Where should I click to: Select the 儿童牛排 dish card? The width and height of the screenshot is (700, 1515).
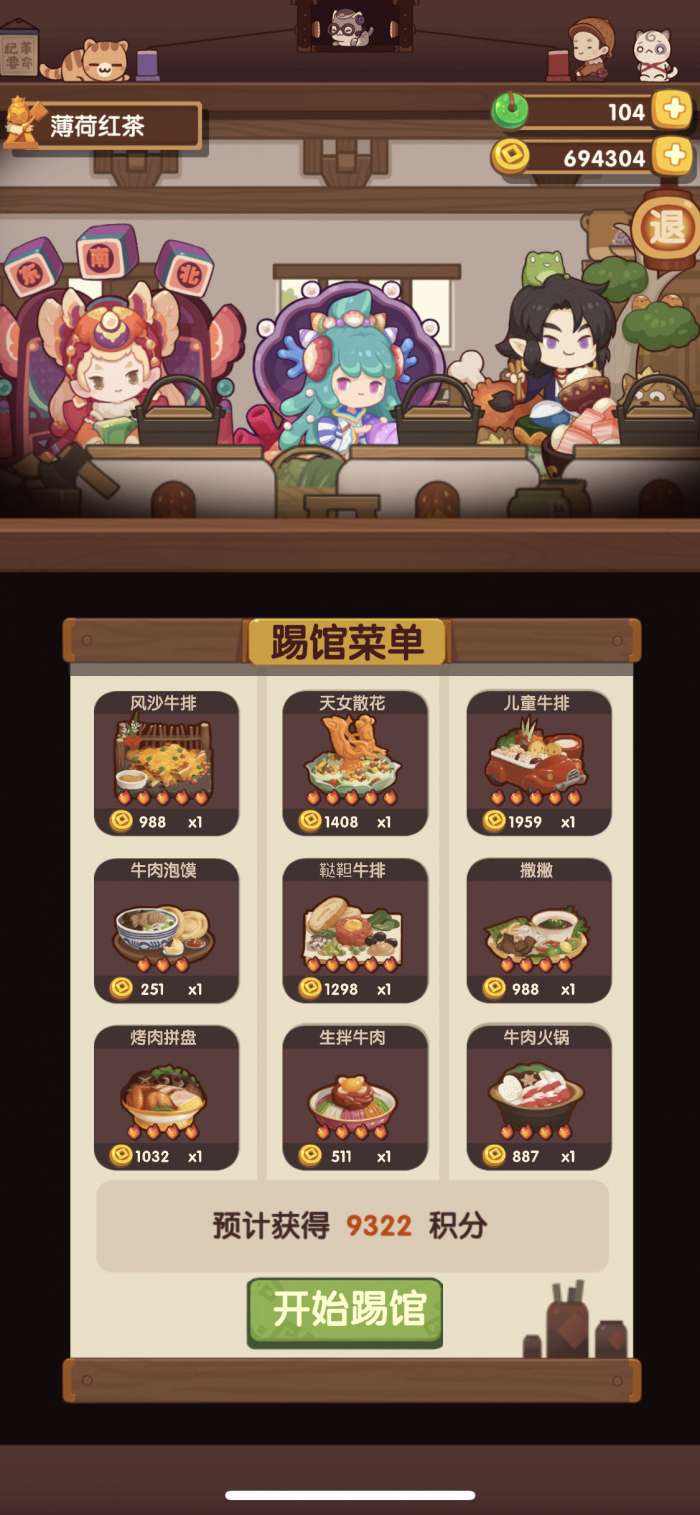click(538, 762)
